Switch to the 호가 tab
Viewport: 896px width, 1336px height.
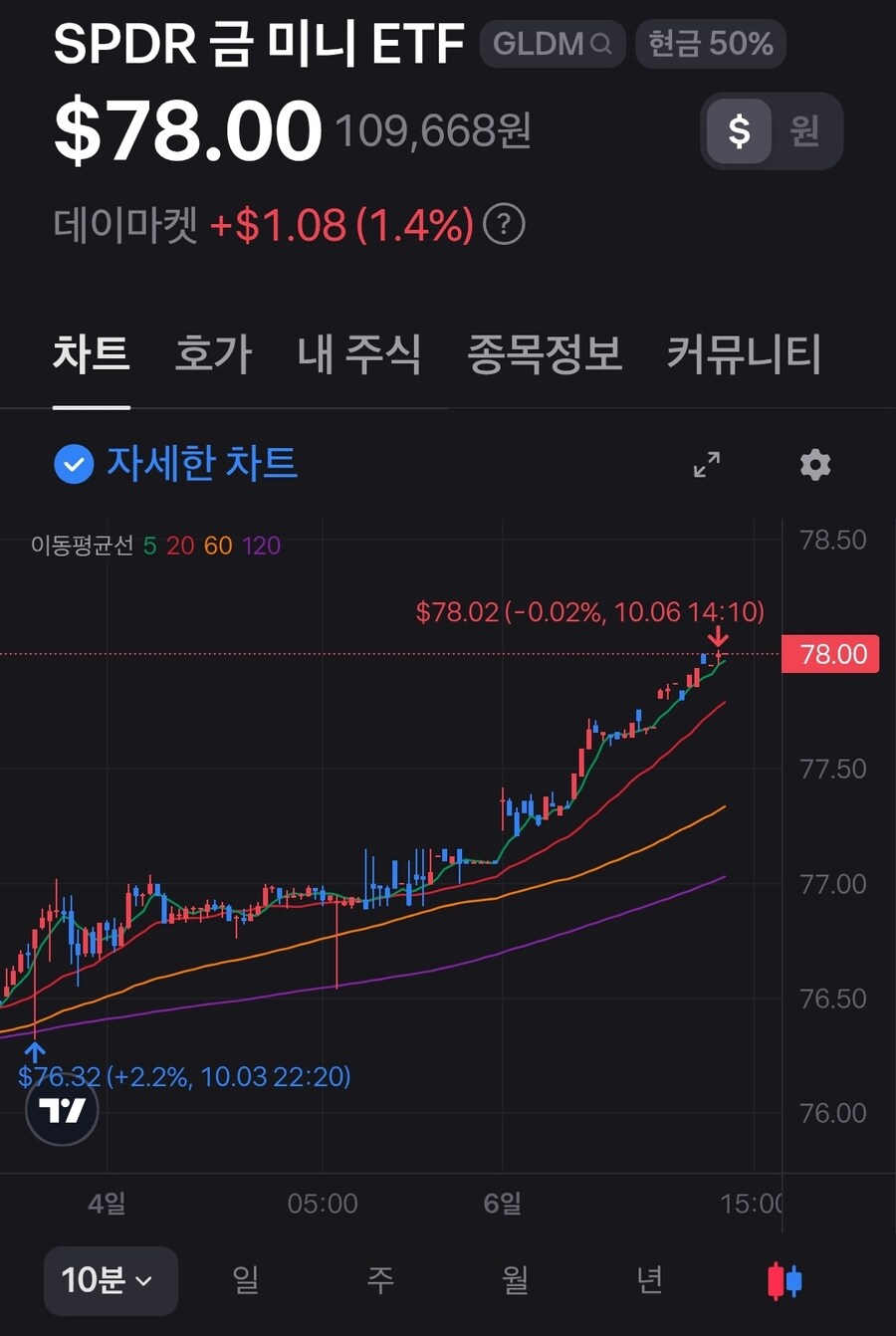(213, 355)
